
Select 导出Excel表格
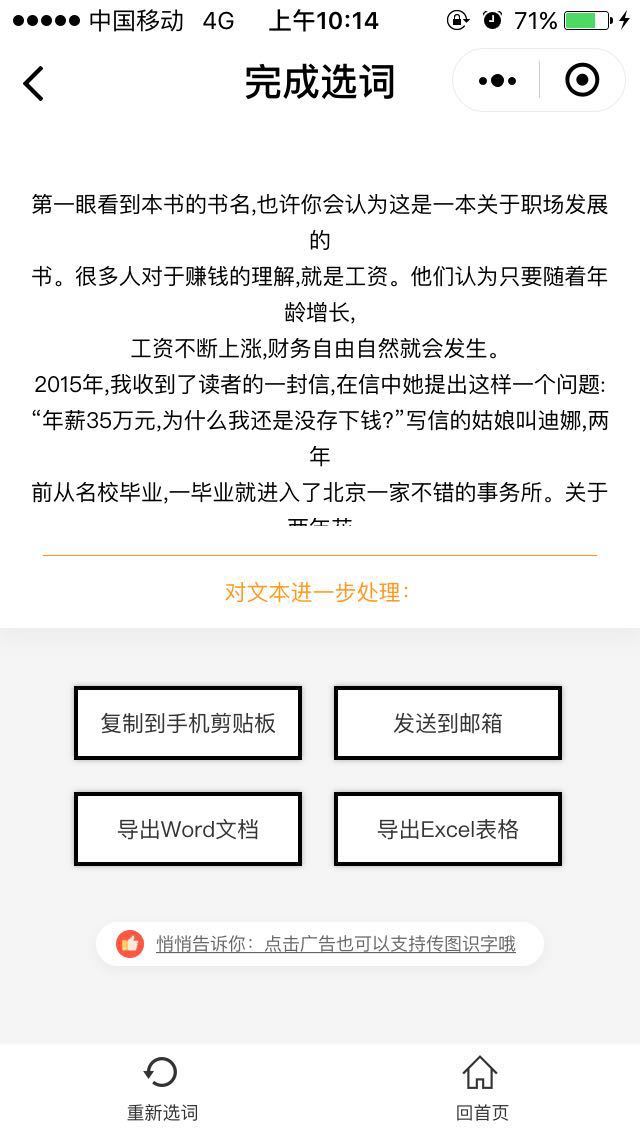(448, 829)
